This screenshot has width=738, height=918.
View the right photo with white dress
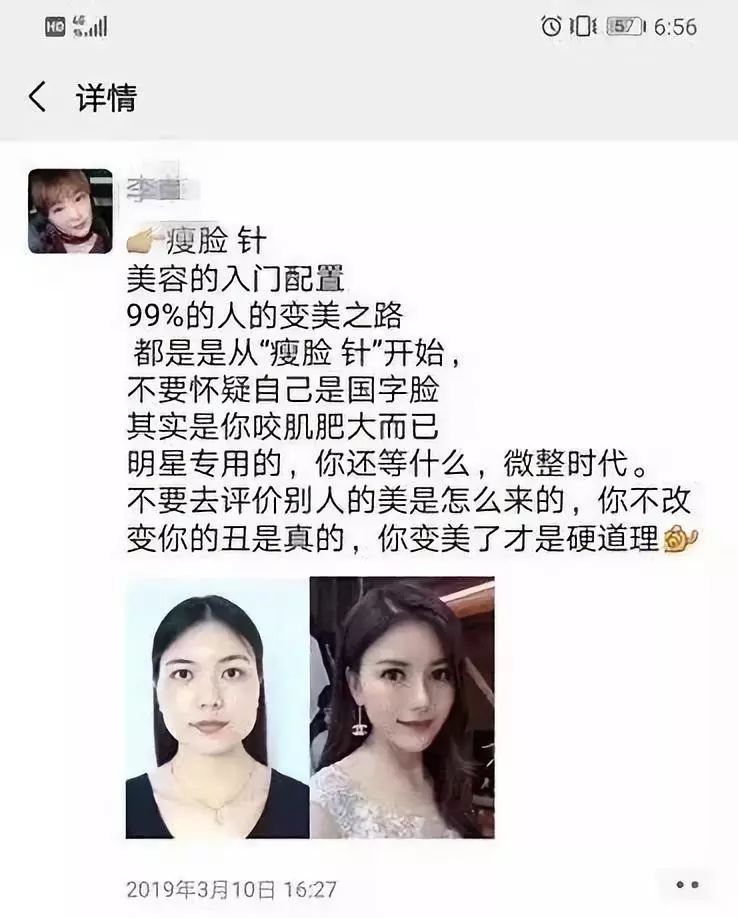[402, 707]
